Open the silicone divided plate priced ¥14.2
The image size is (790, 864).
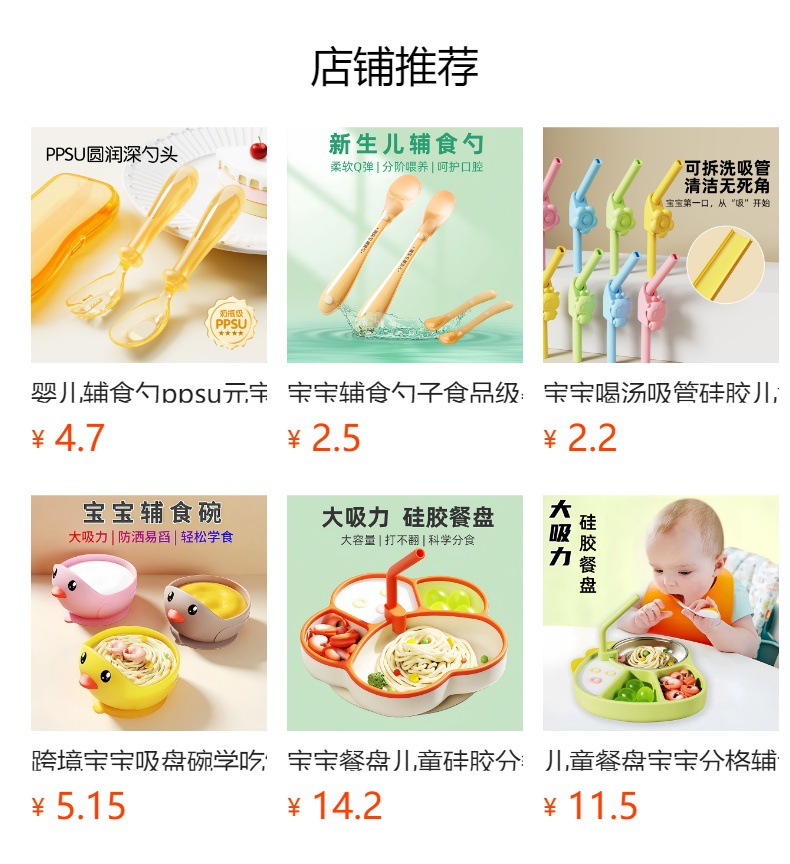404,613
